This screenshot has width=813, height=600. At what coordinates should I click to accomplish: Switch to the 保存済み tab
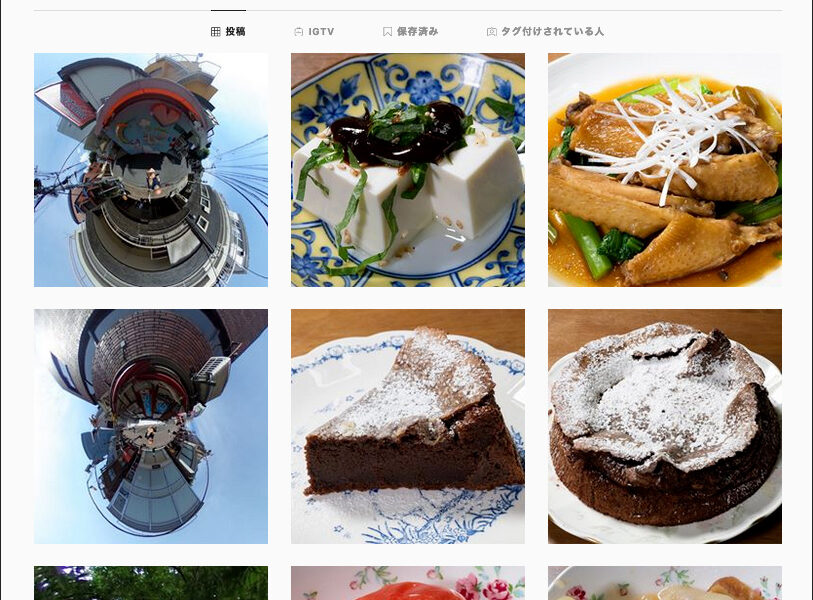pyautogui.click(x=410, y=32)
